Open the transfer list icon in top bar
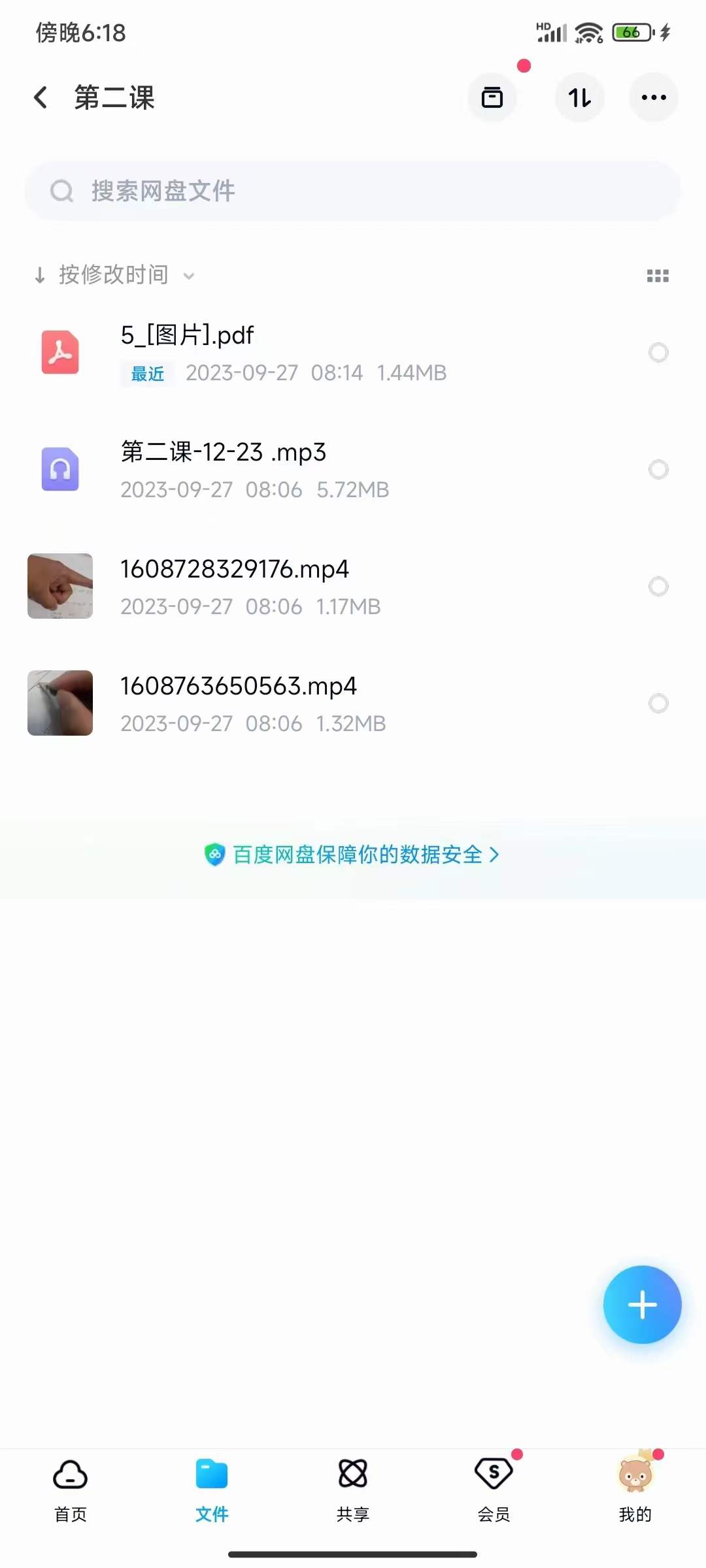Viewport: 706px width, 1568px height. pos(579,97)
